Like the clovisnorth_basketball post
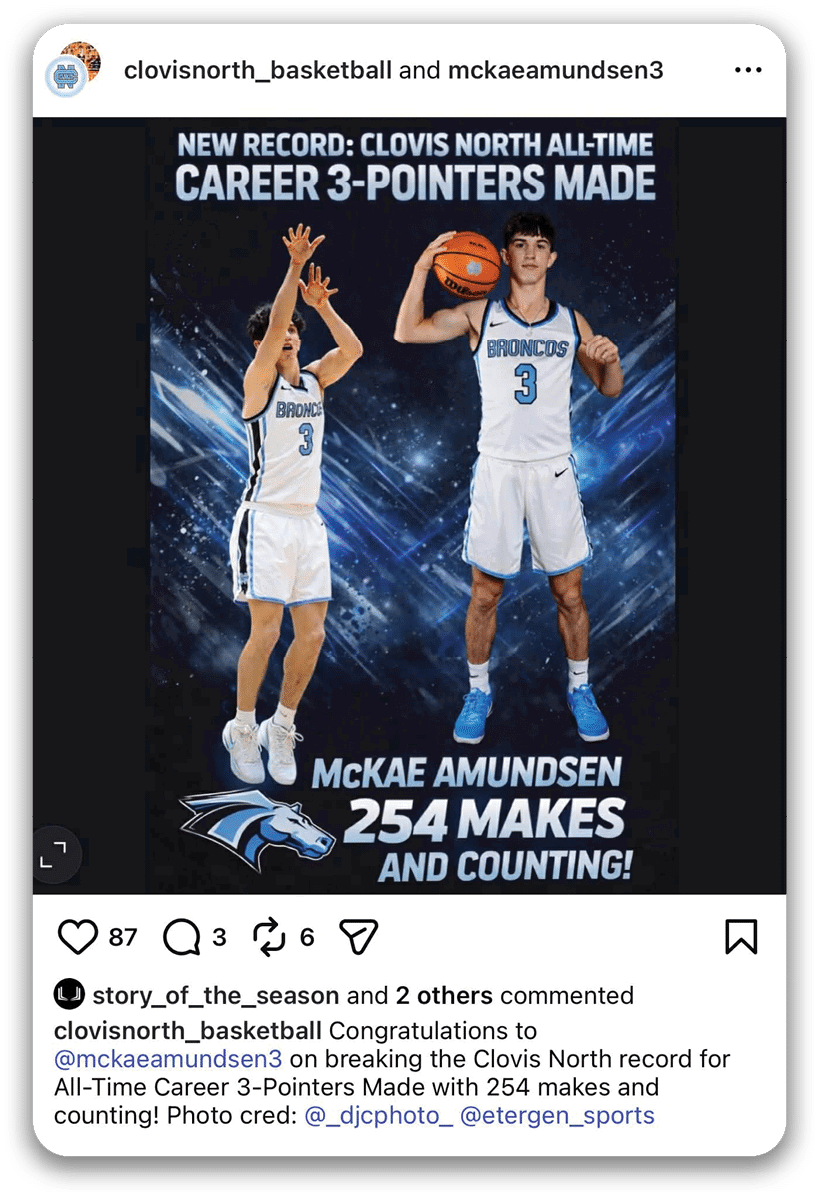The height and width of the screenshot is (1198, 819). click(x=77, y=937)
